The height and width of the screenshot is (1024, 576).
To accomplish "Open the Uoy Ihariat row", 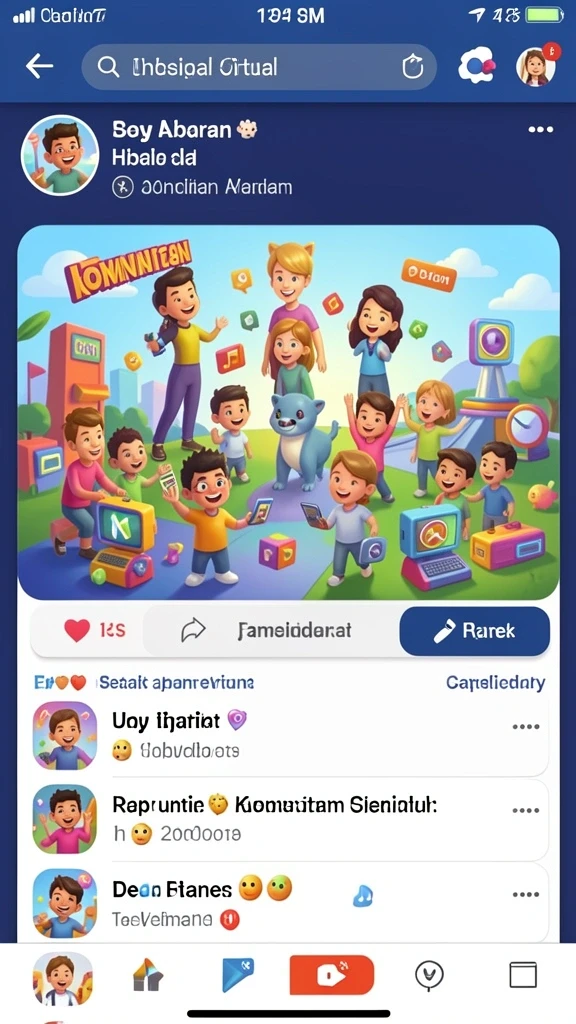I will 291,736.
